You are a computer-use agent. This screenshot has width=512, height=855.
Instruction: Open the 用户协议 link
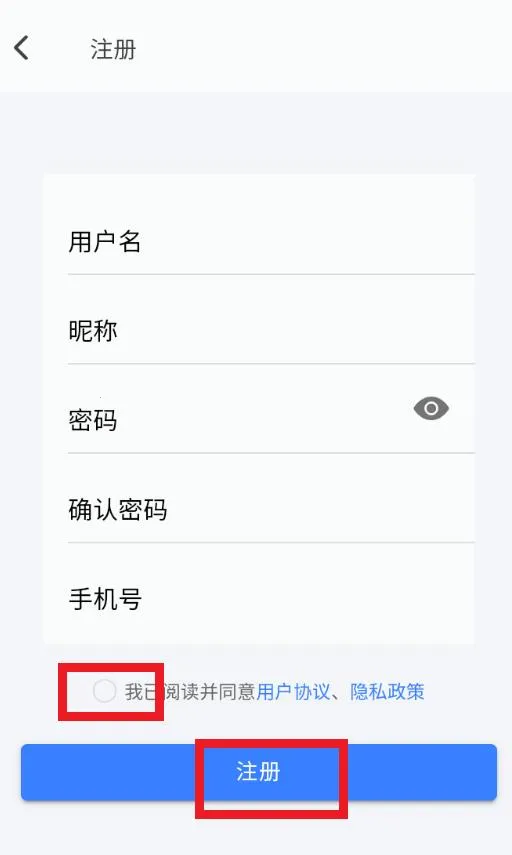pos(293,691)
